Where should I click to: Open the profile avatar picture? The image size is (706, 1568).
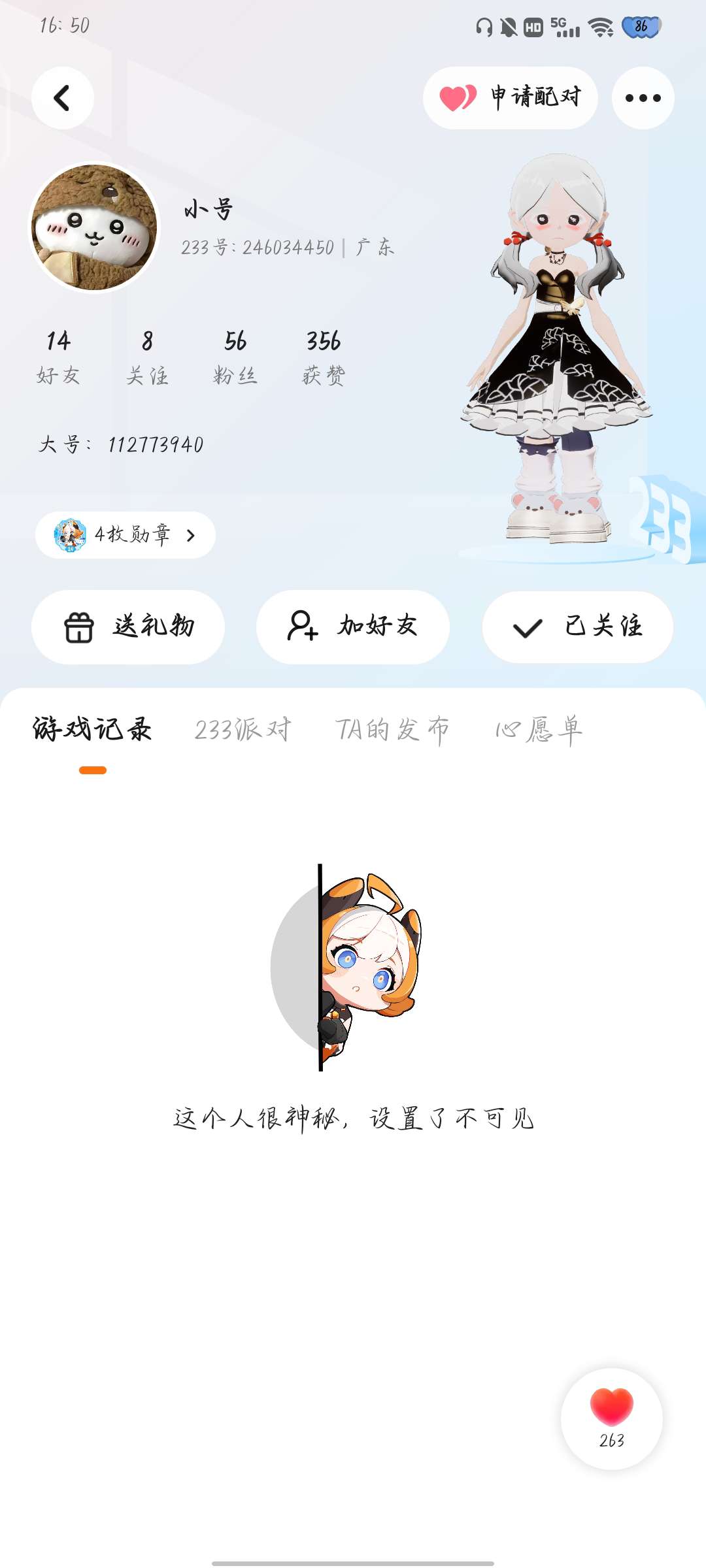[95, 227]
